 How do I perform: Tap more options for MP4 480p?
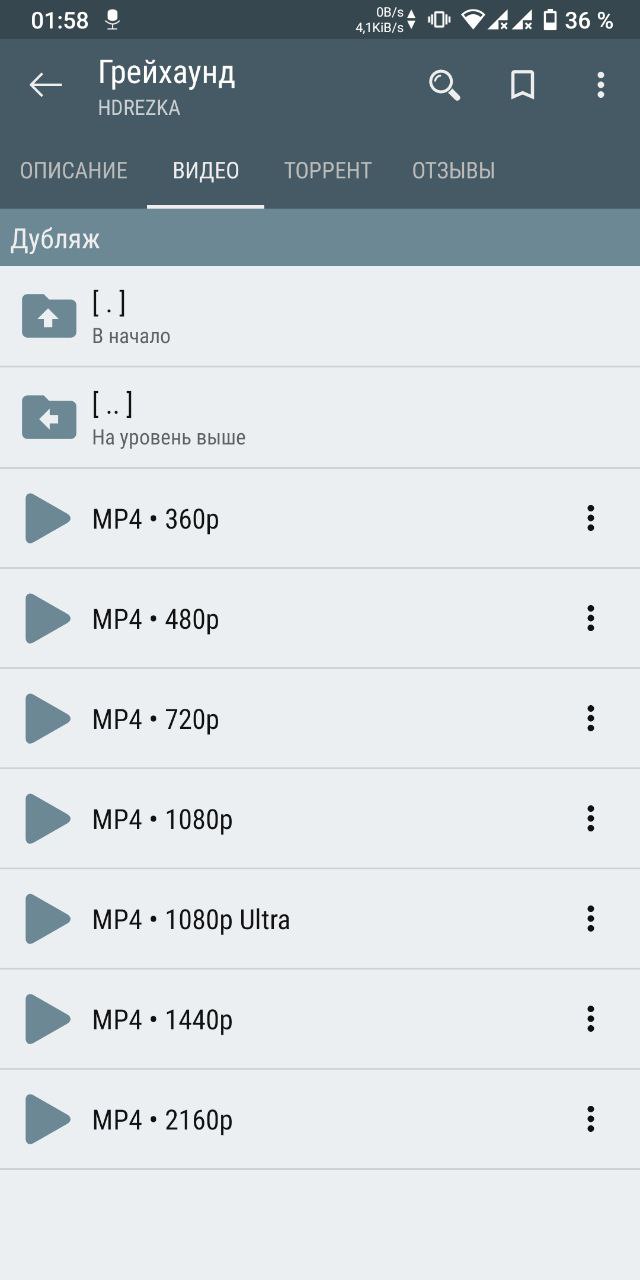click(591, 618)
